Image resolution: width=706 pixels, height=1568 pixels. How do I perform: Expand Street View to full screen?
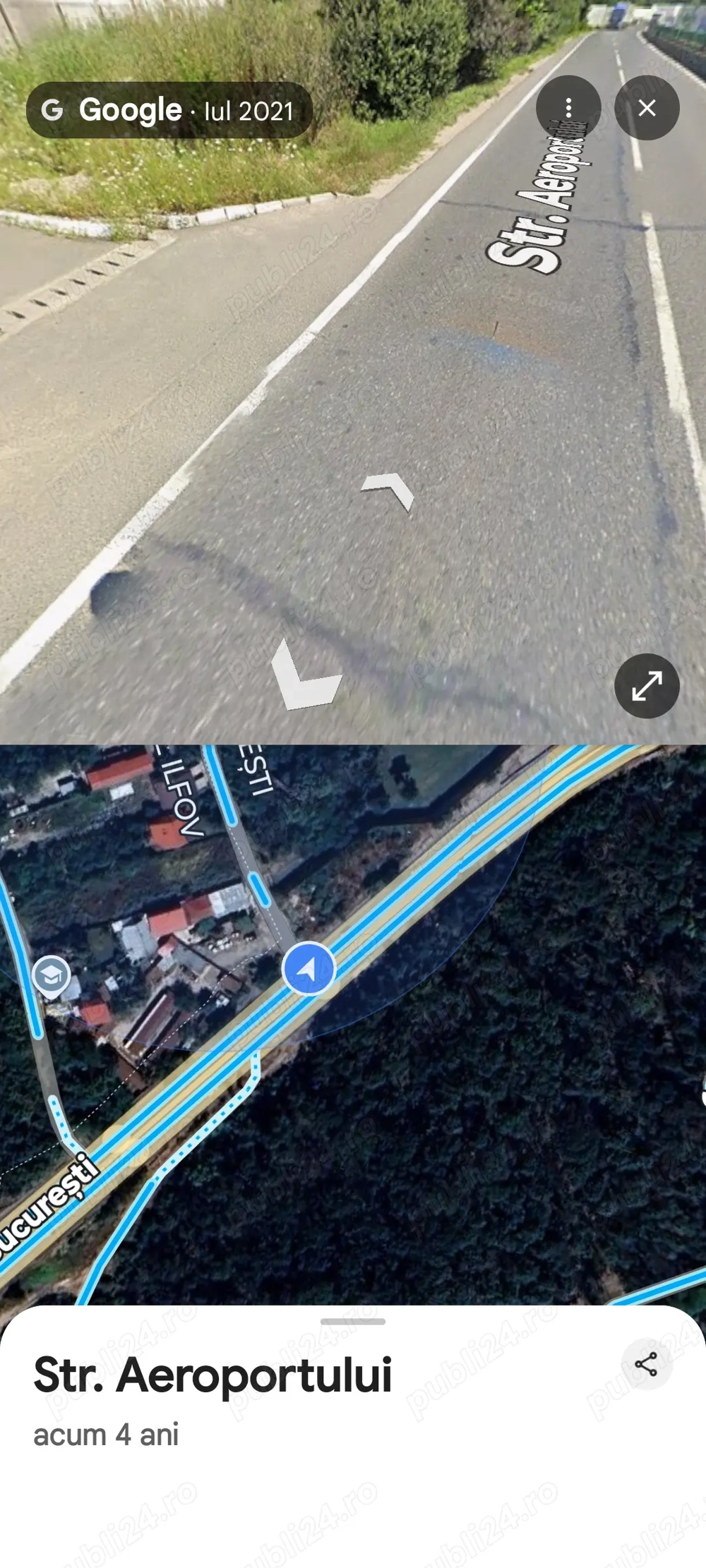[647, 686]
